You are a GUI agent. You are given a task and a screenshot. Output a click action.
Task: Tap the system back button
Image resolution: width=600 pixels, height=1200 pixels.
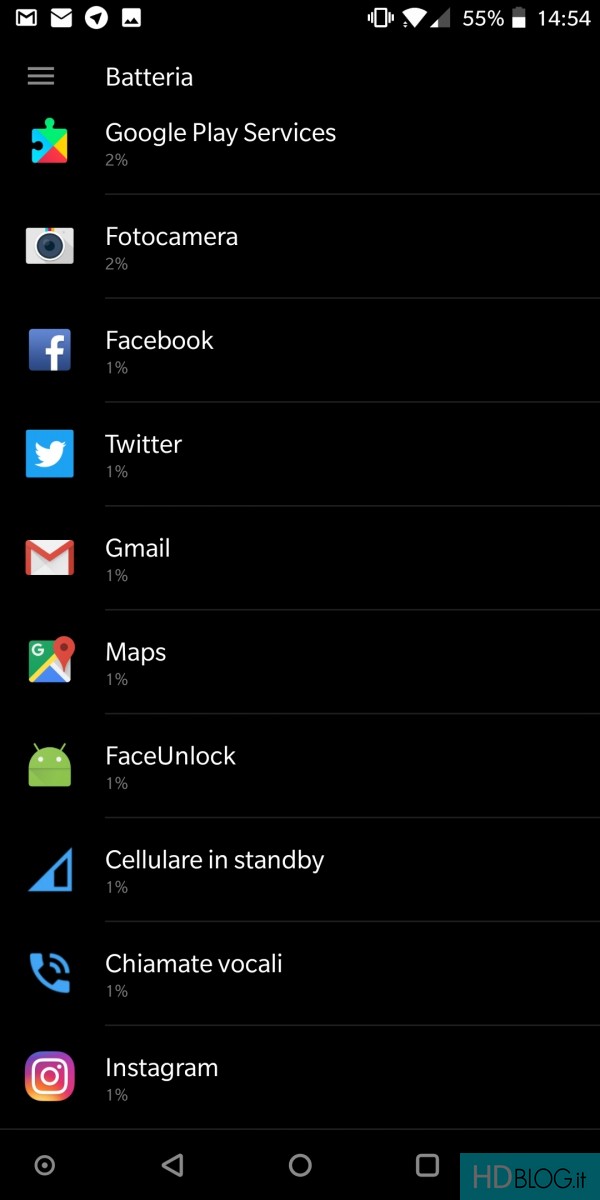pos(172,1164)
